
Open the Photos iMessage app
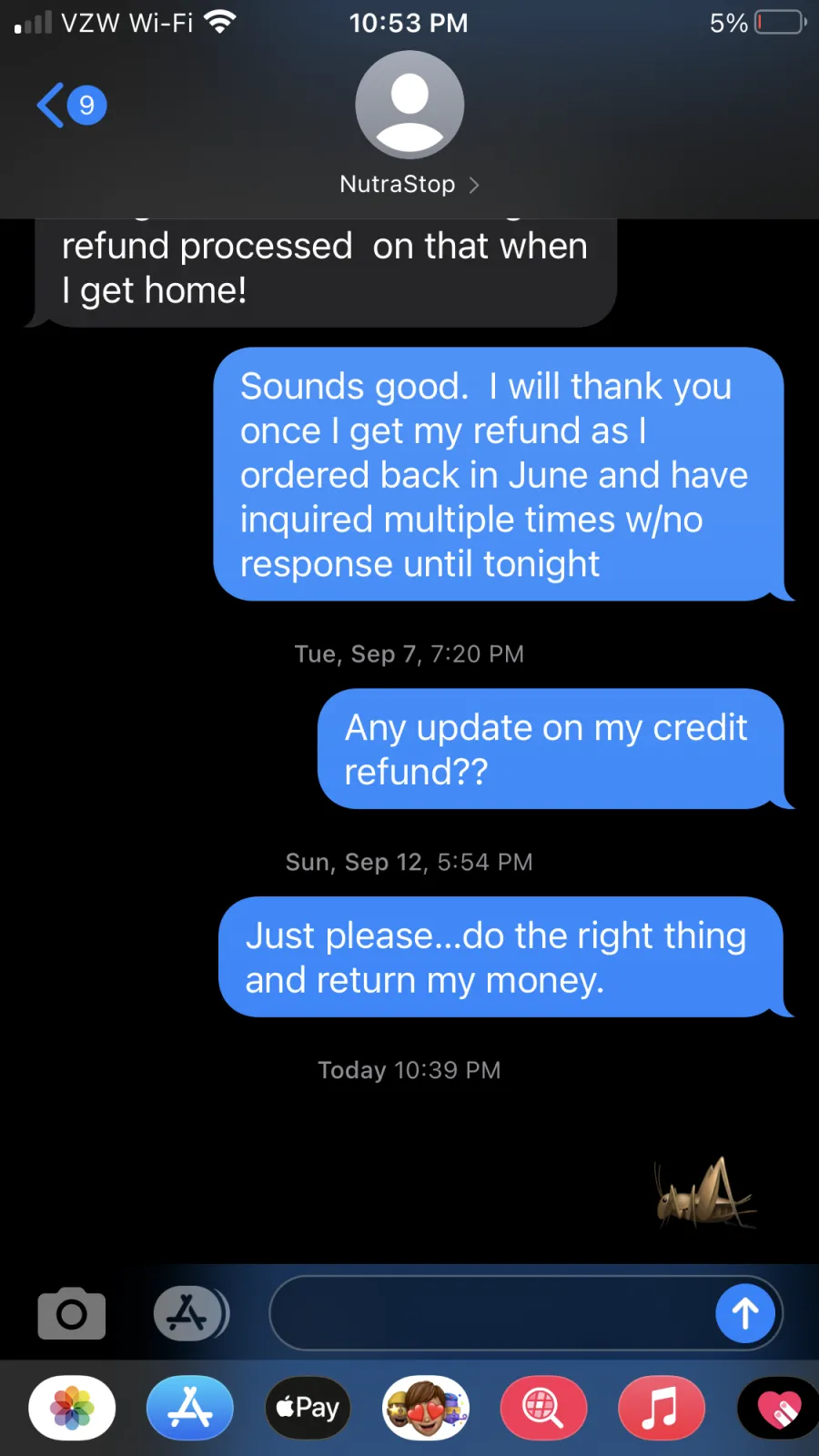pyautogui.click(x=72, y=1408)
